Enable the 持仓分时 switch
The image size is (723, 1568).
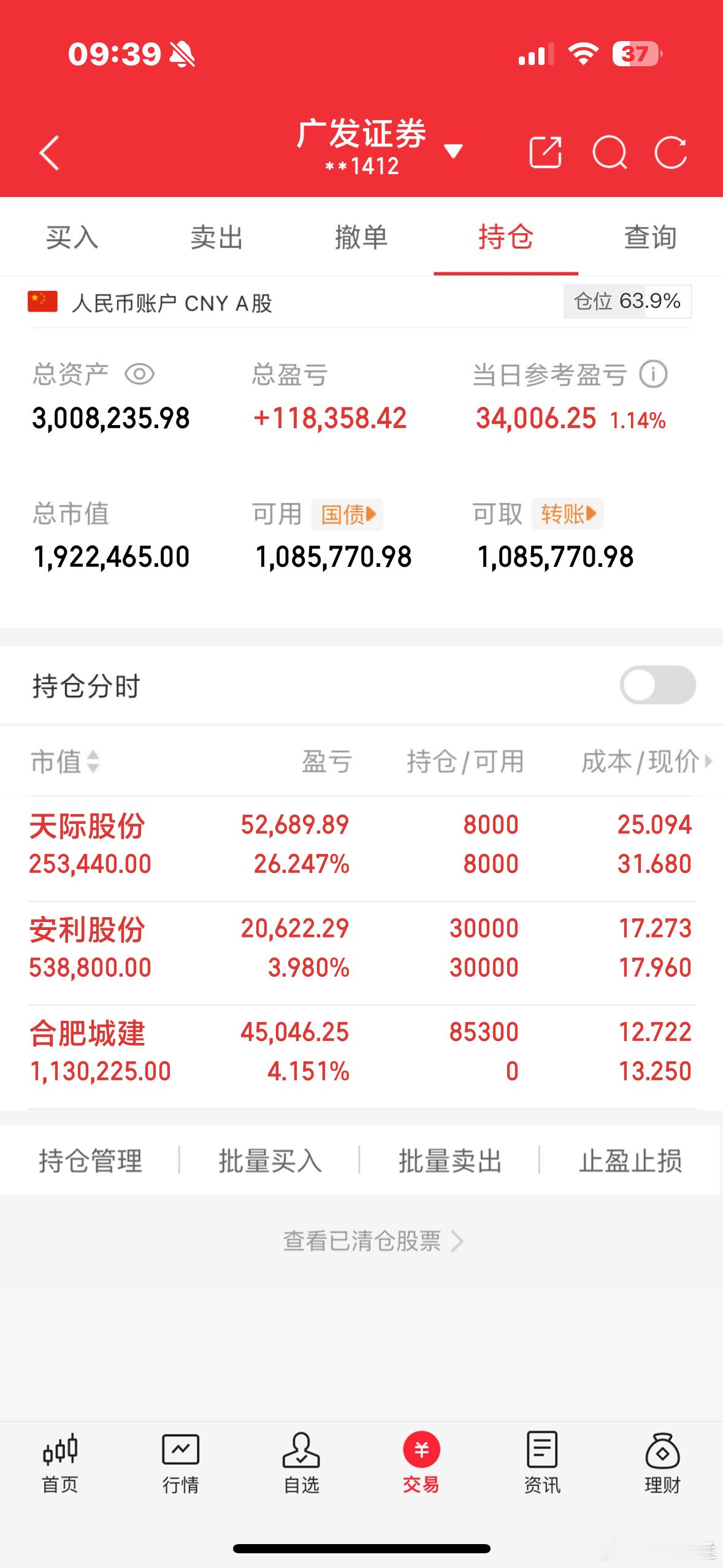pyautogui.click(x=657, y=685)
